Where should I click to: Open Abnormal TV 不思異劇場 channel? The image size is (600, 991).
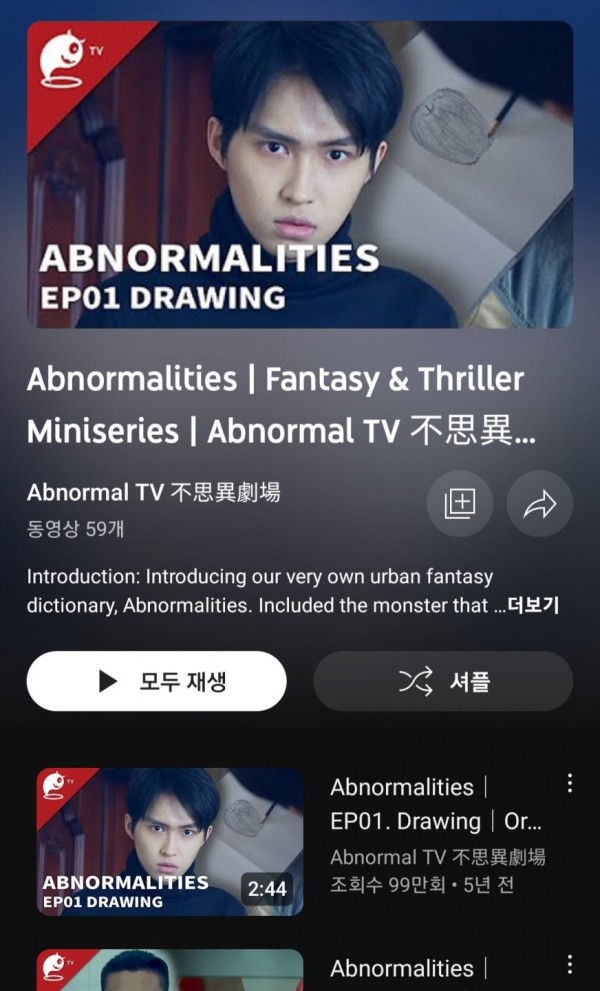pos(153,492)
